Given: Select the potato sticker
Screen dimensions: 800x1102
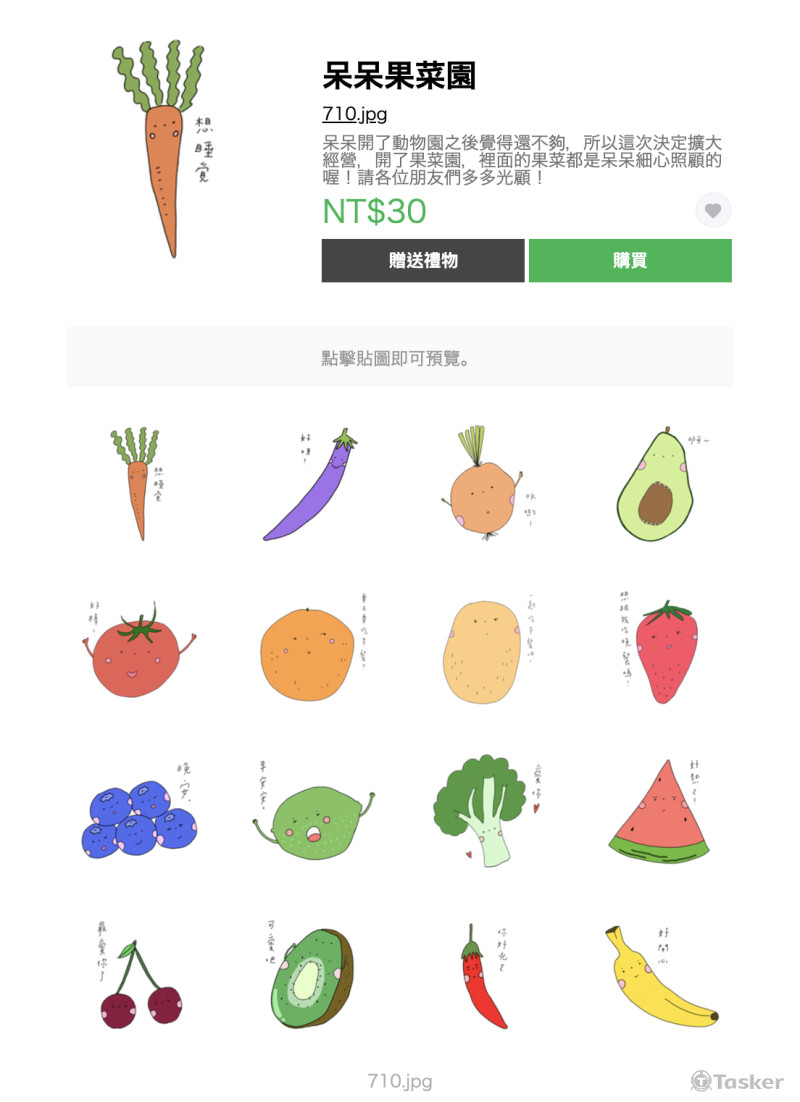Looking at the screenshot, I should coord(483,650).
